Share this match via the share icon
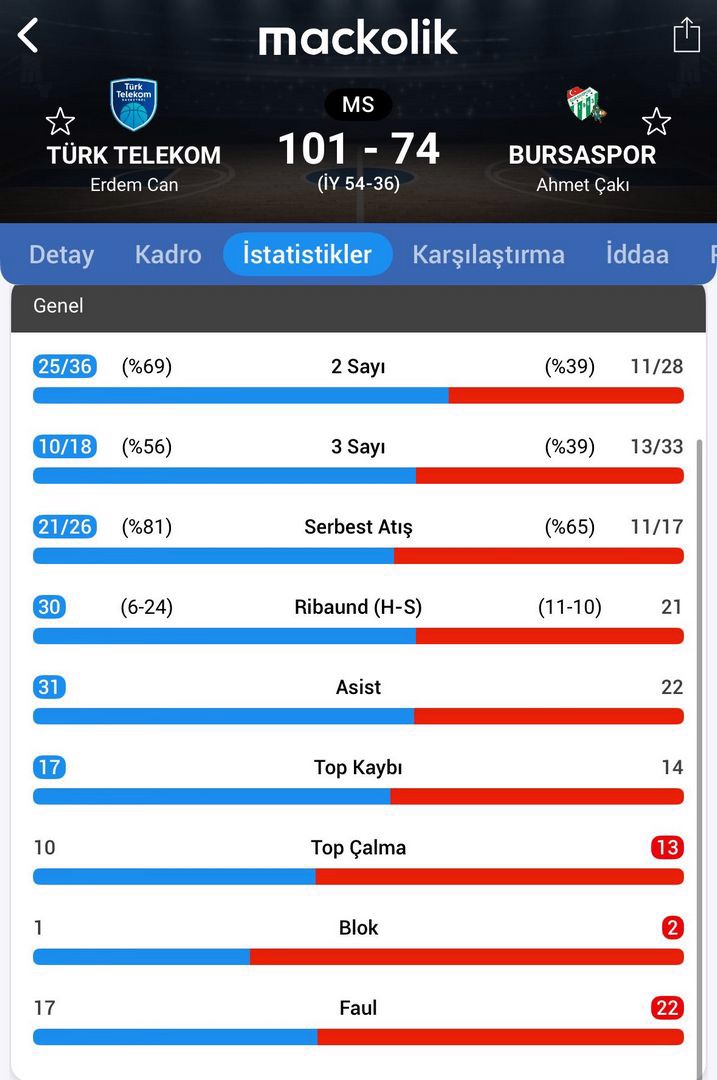 pyautogui.click(x=686, y=36)
